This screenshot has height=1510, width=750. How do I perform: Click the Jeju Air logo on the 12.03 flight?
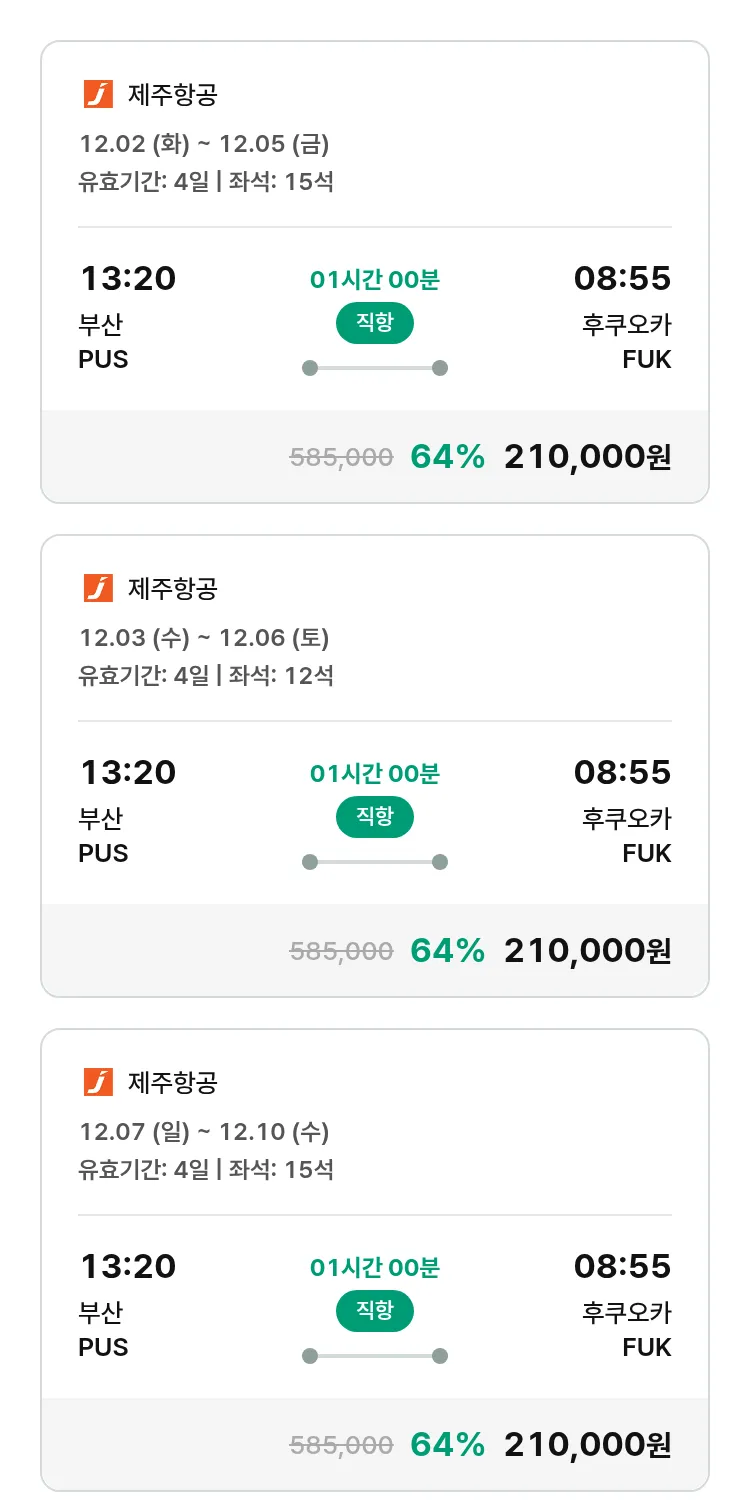click(x=95, y=585)
